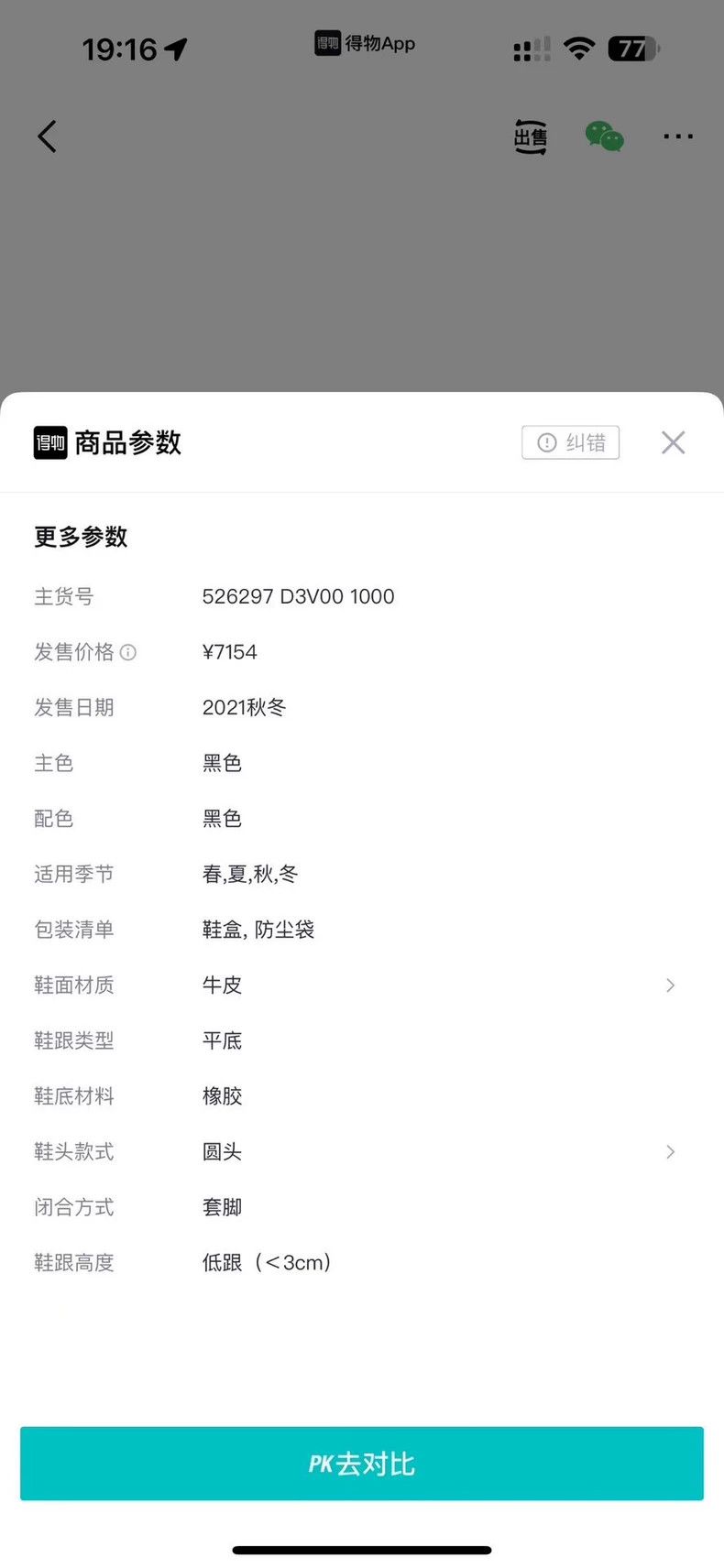Open the 鞋头款式 圆头 row
This screenshot has width=724, height=1568.
click(362, 1151)
